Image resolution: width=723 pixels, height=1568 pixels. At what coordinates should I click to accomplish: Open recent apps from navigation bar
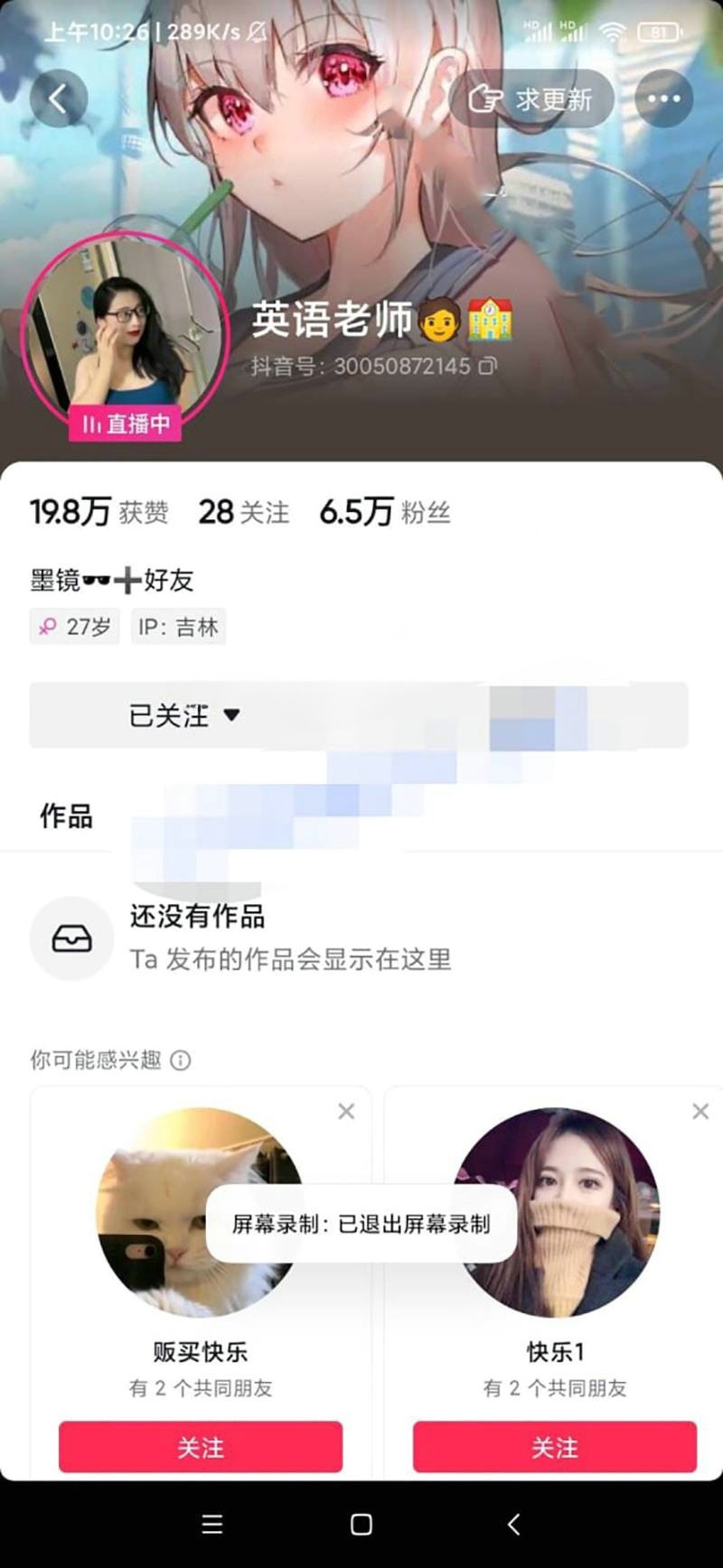coord(212,1525)
